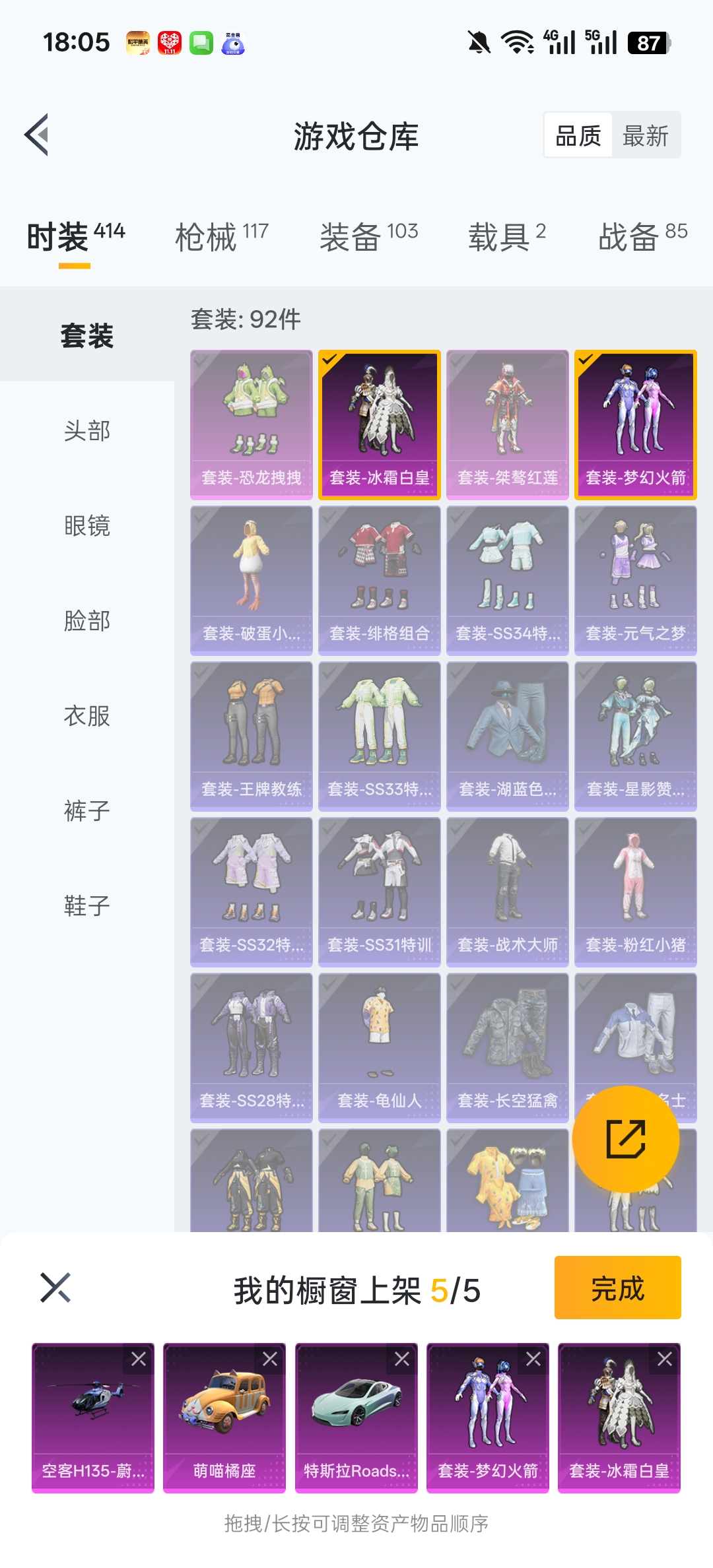Tap the yellow share floating button

point(625,1138)
